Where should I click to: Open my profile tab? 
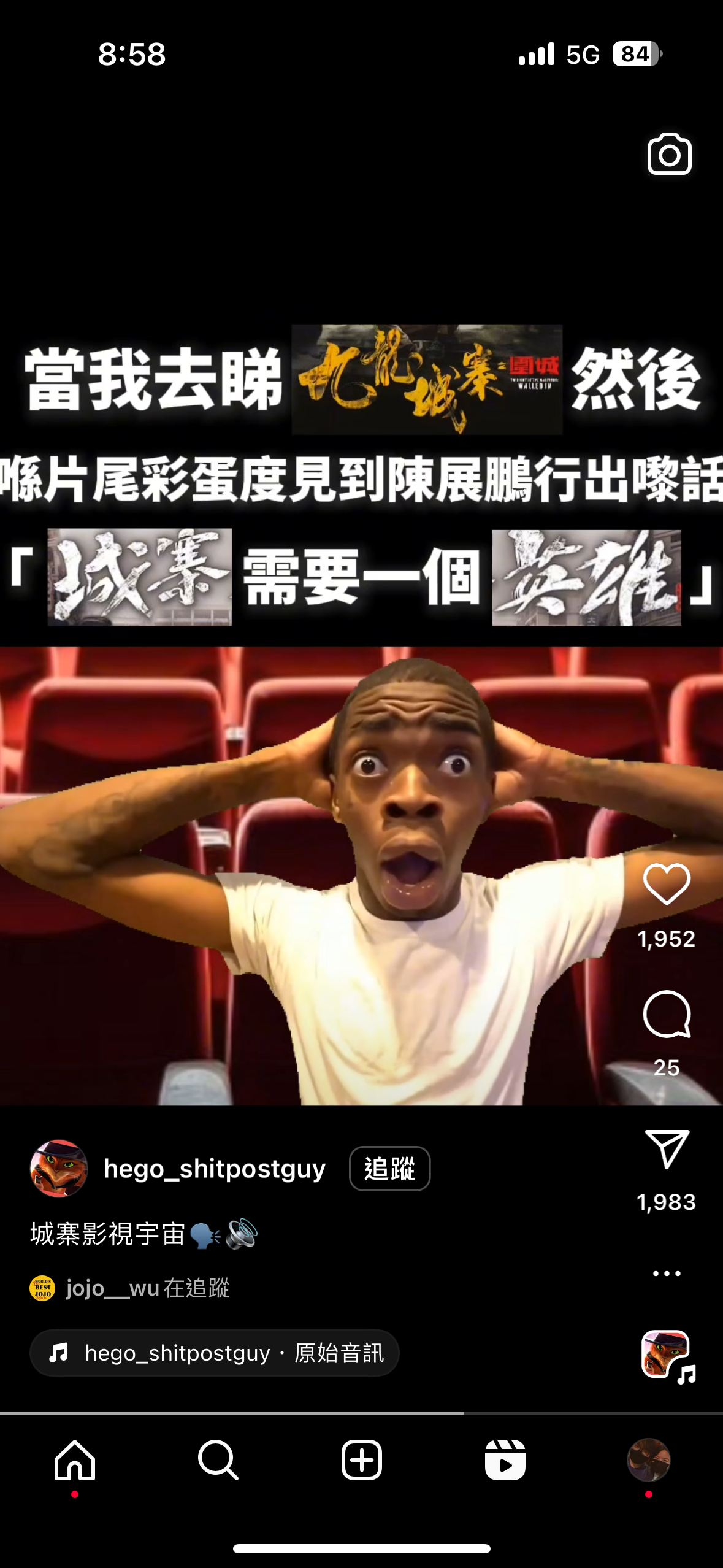click(x=648, y=1461)
